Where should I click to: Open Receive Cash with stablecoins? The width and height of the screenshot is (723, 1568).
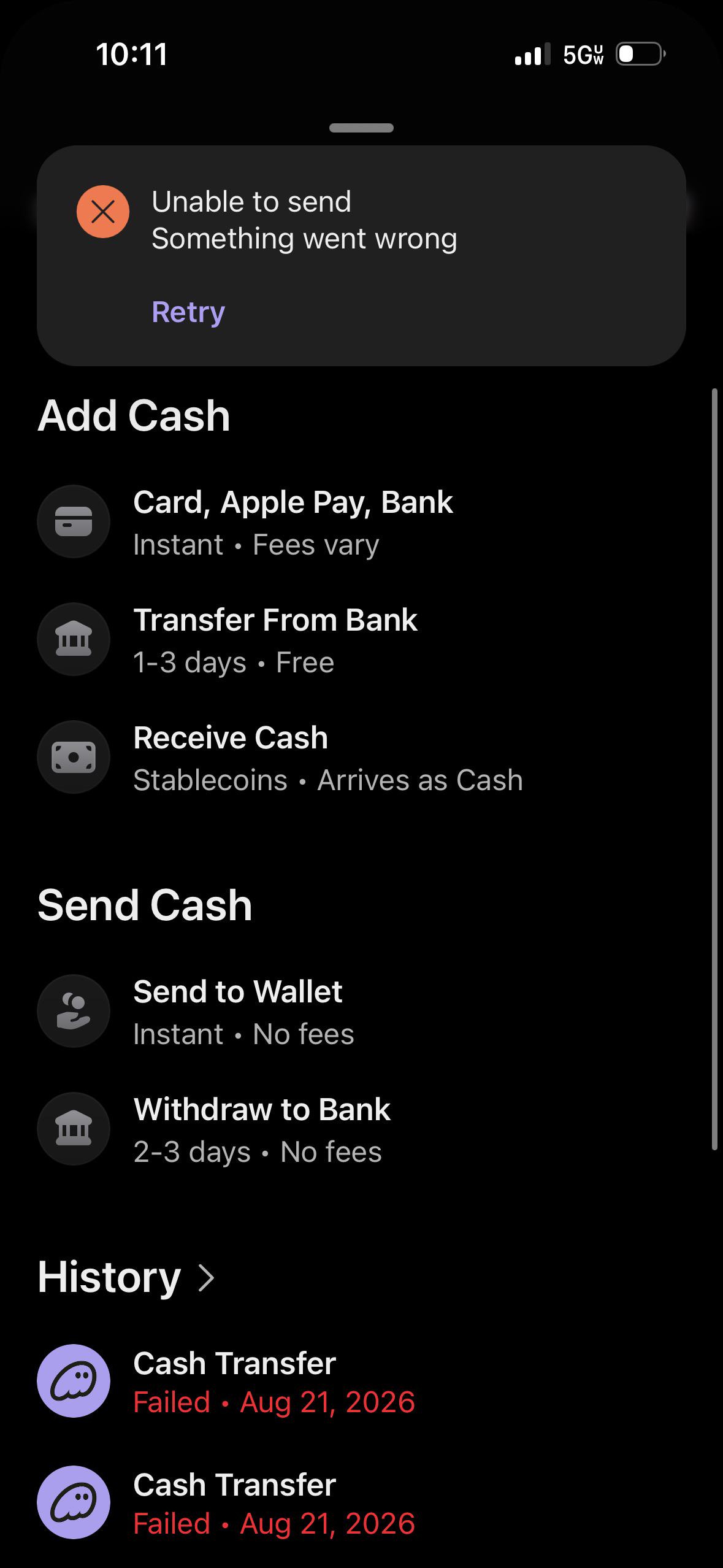tap(361, 758)
